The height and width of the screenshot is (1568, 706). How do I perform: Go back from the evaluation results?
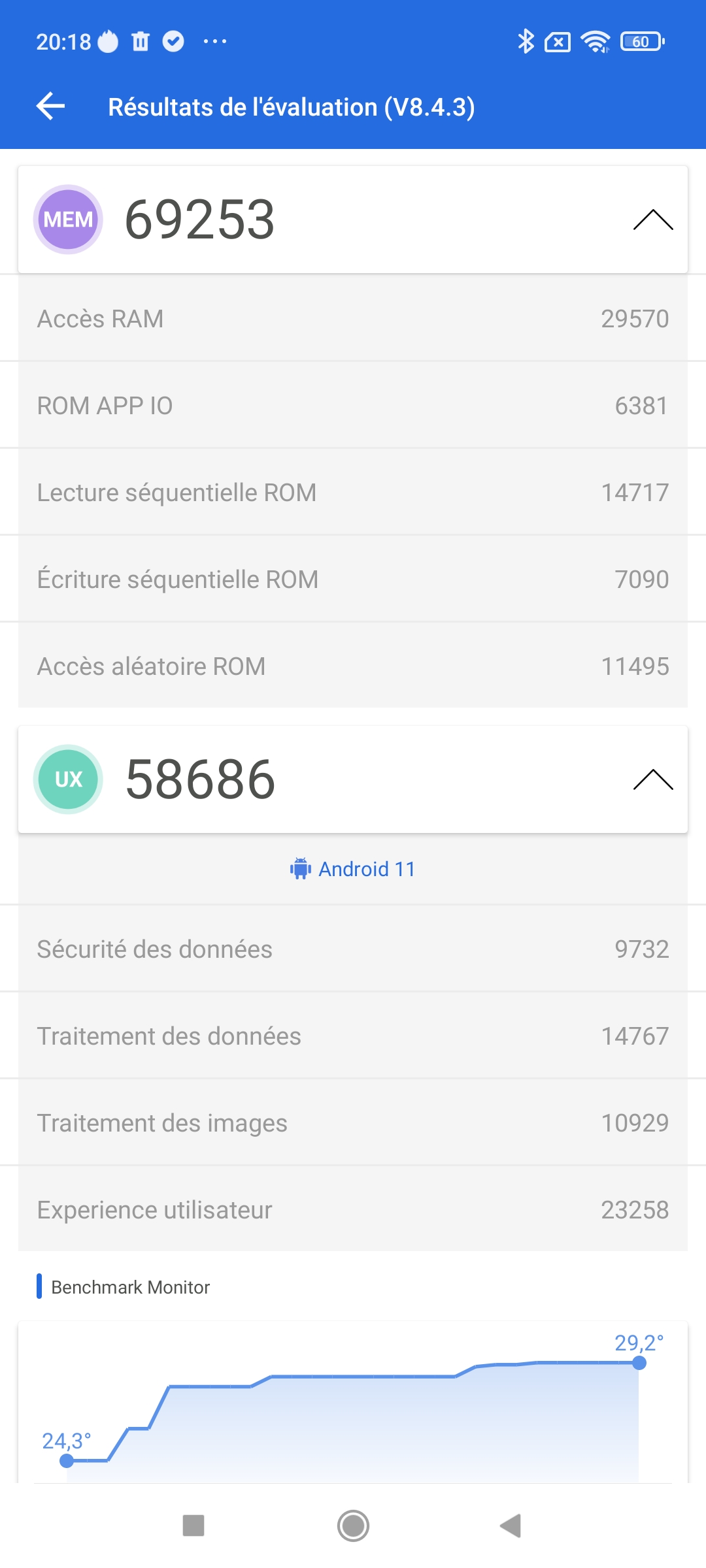[51, 106]
